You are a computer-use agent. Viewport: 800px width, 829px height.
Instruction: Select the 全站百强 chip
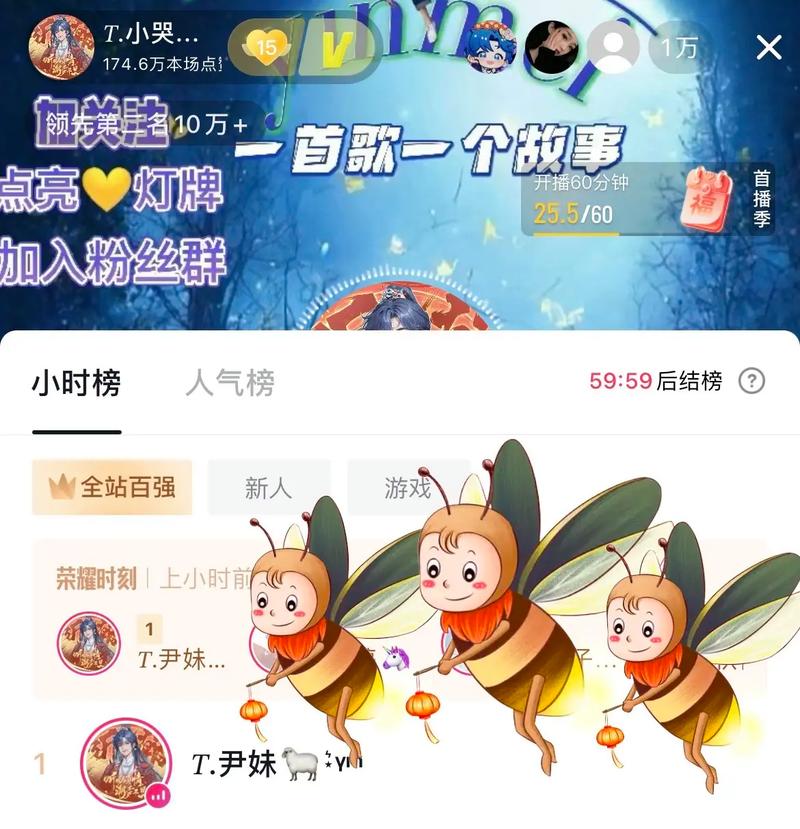point(112,487)
